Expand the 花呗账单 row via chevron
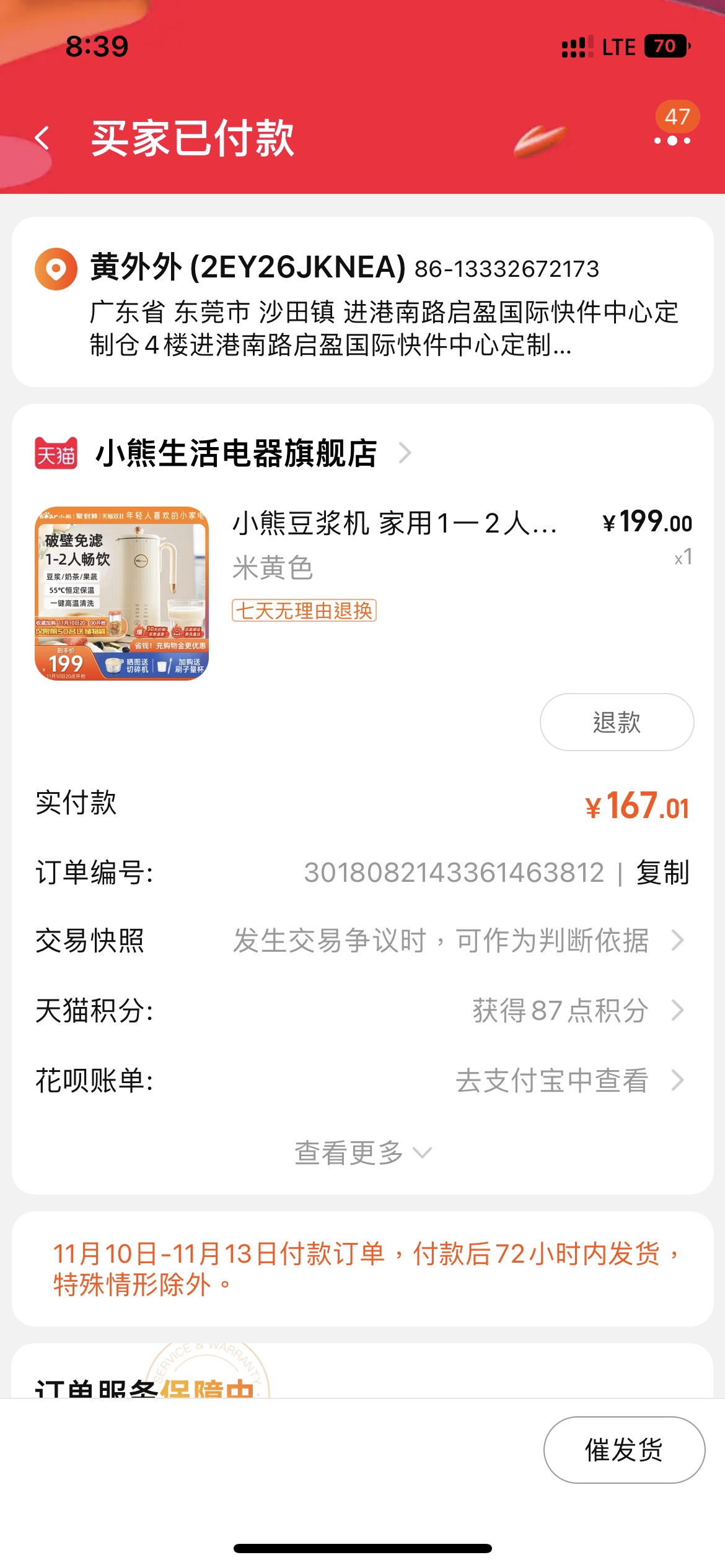725x1568 pixels. [x=678, y=1081]
